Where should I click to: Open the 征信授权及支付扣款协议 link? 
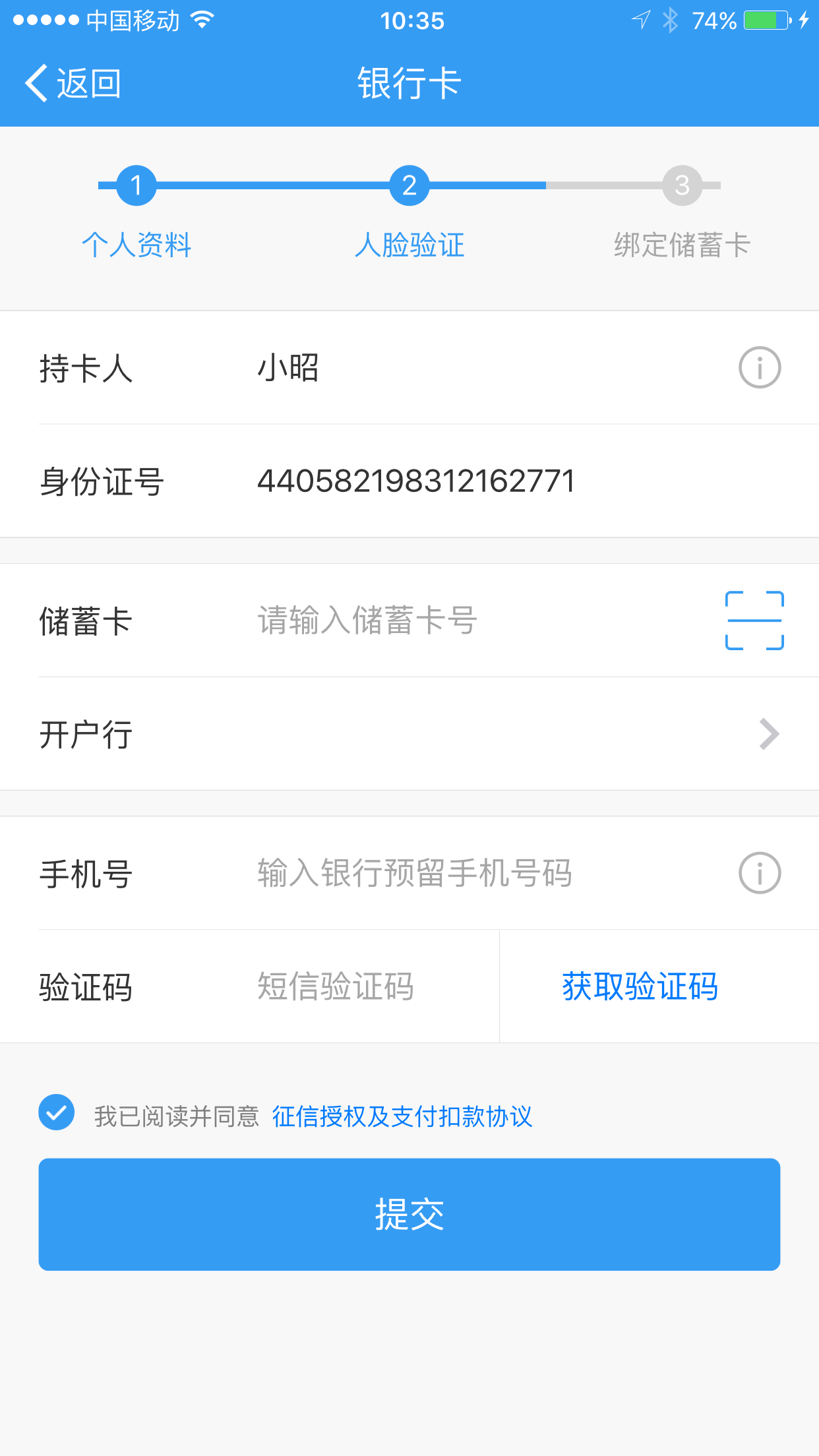(402, 1116)
